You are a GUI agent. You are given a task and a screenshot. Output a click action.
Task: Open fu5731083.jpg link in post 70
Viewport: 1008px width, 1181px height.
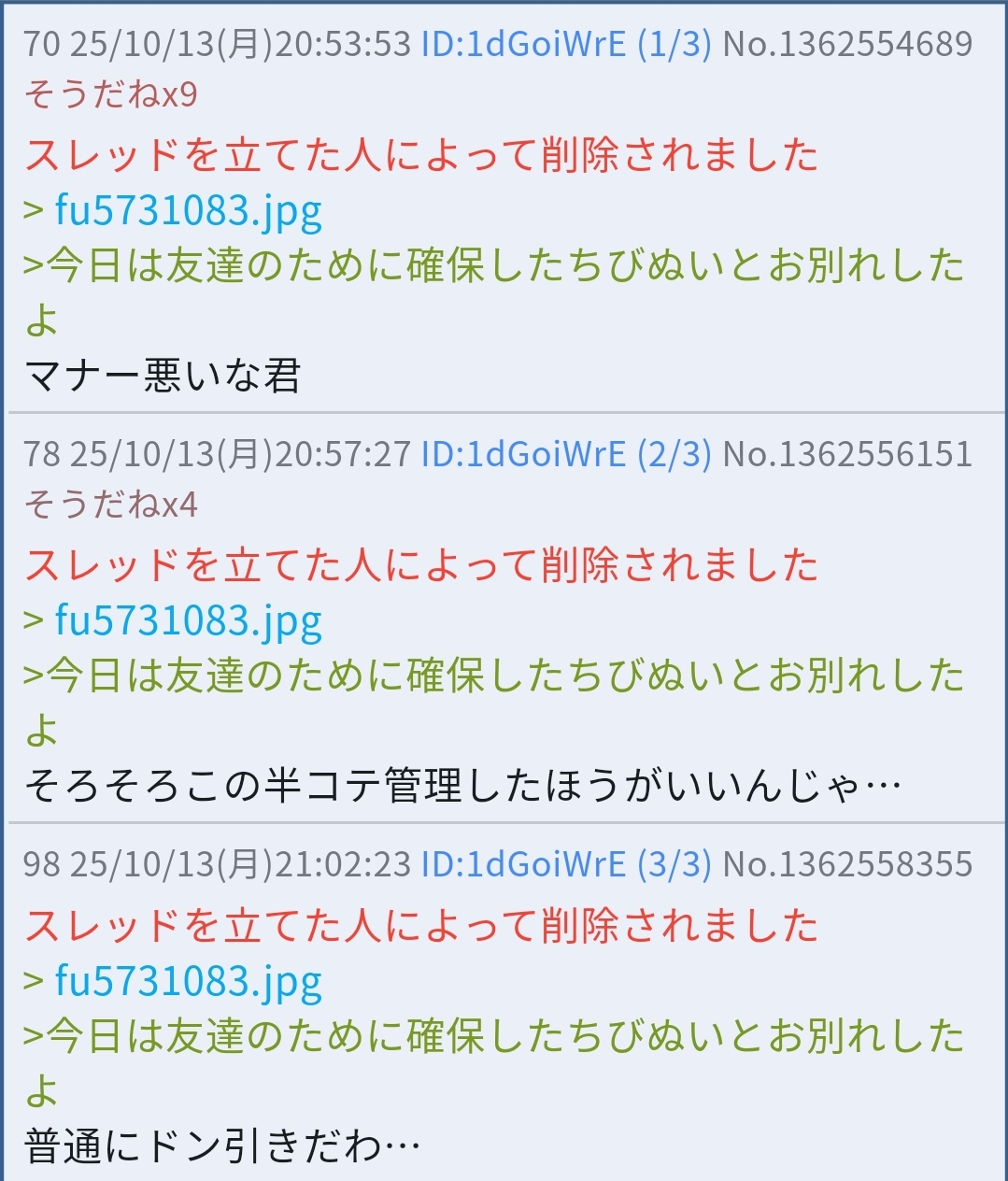tap(188, 211)
